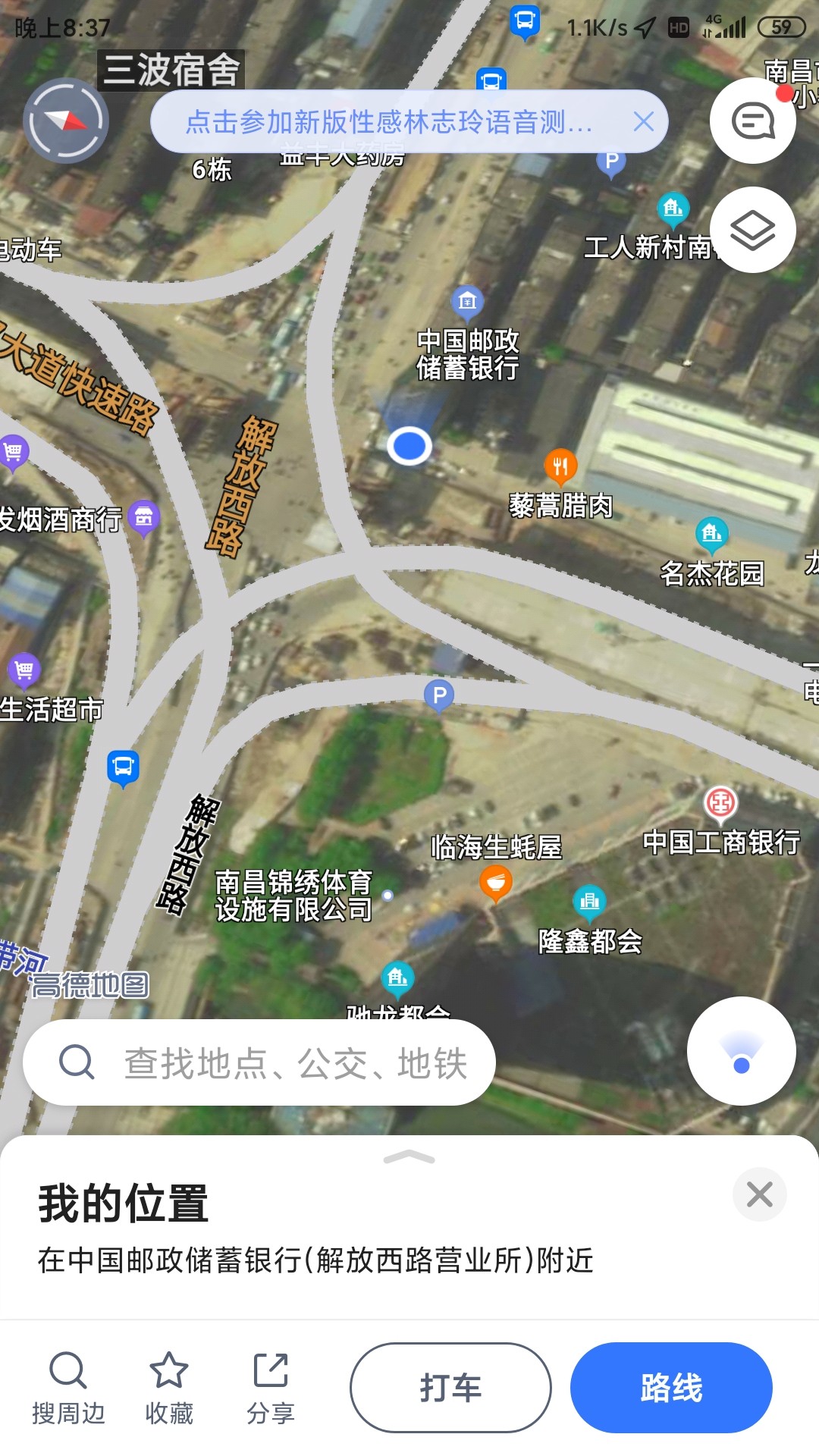The height and width of the screenshot is (1456, 819).
Task: Tap the 临海生蚝屋 food marker
Action: point(497,883)
